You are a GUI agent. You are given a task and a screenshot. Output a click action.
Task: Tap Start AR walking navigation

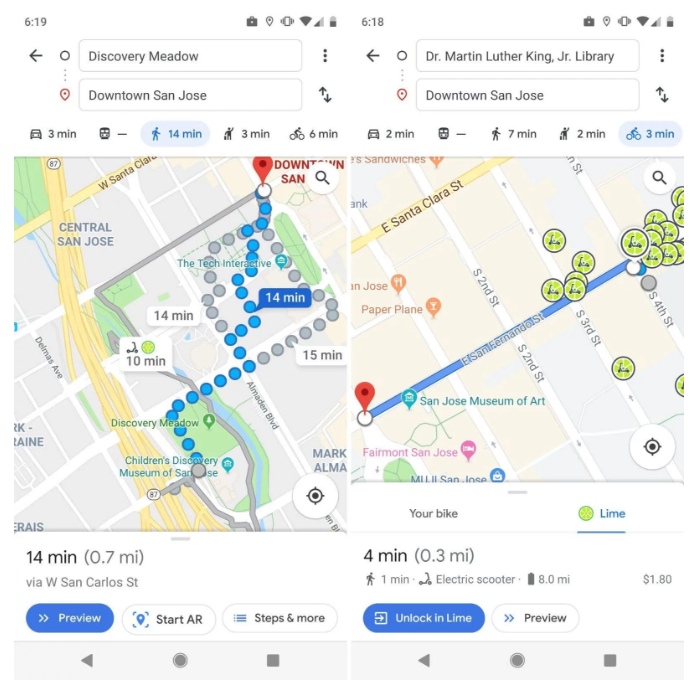tap(169, 619)
